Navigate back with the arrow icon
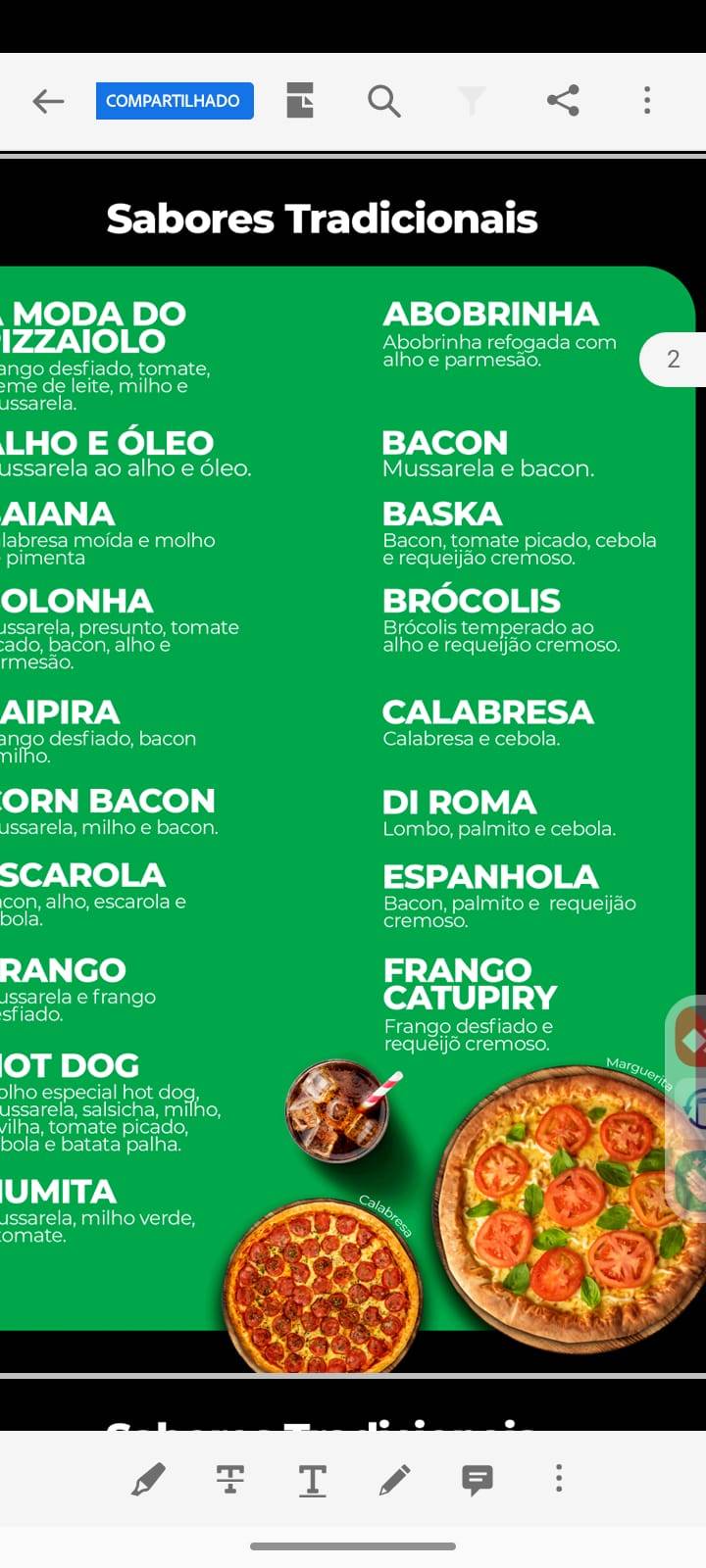 coord(47,101)
